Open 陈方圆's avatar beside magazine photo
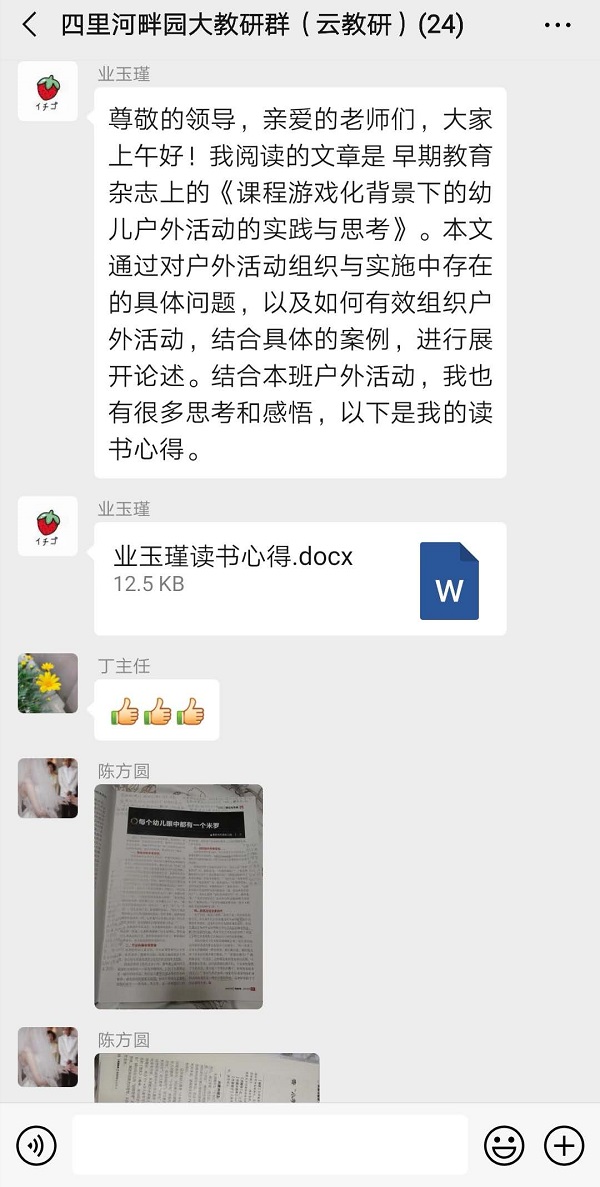This screenshot has width=600, height=1187. tap(48, 788)
